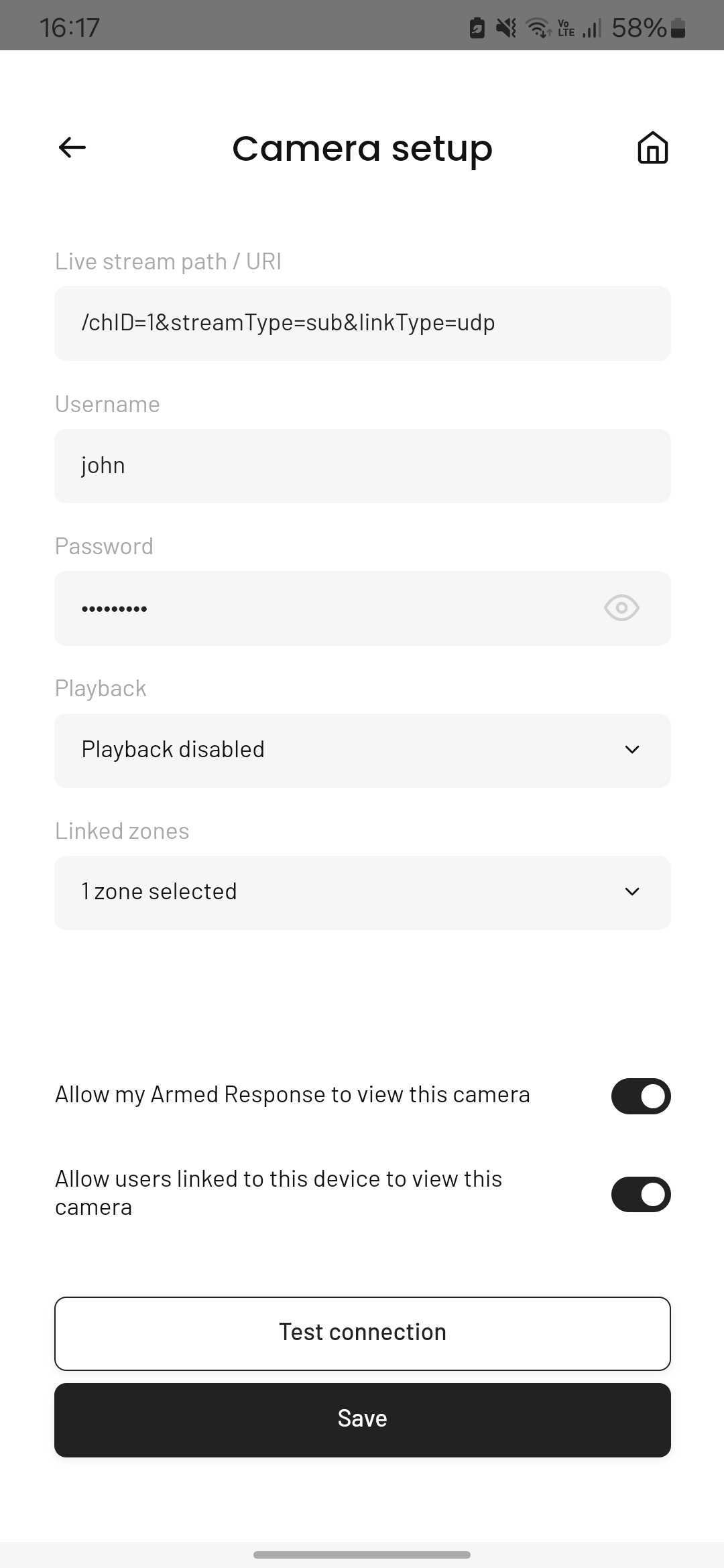Disable Armed Response camera viewing toggle

point(641,1096)
